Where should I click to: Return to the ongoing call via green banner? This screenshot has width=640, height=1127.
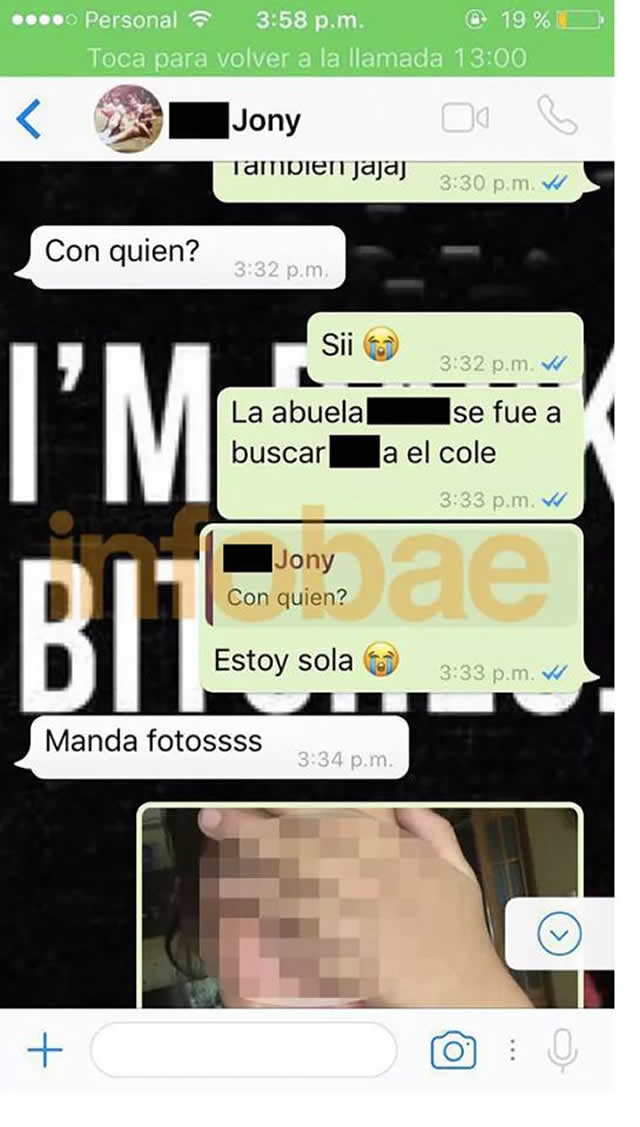307,57
